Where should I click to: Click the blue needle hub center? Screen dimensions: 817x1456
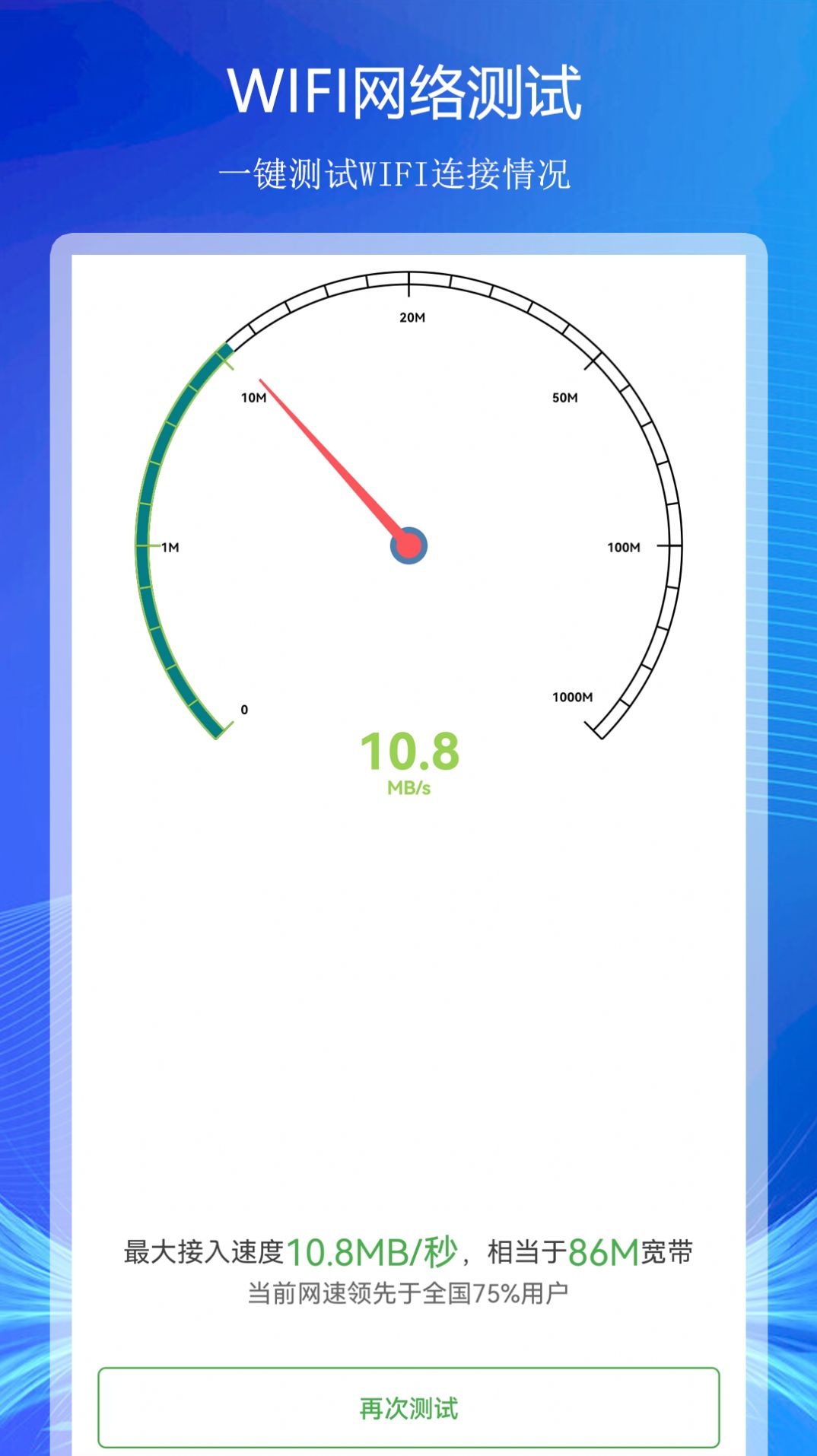(x=408, y=545)
